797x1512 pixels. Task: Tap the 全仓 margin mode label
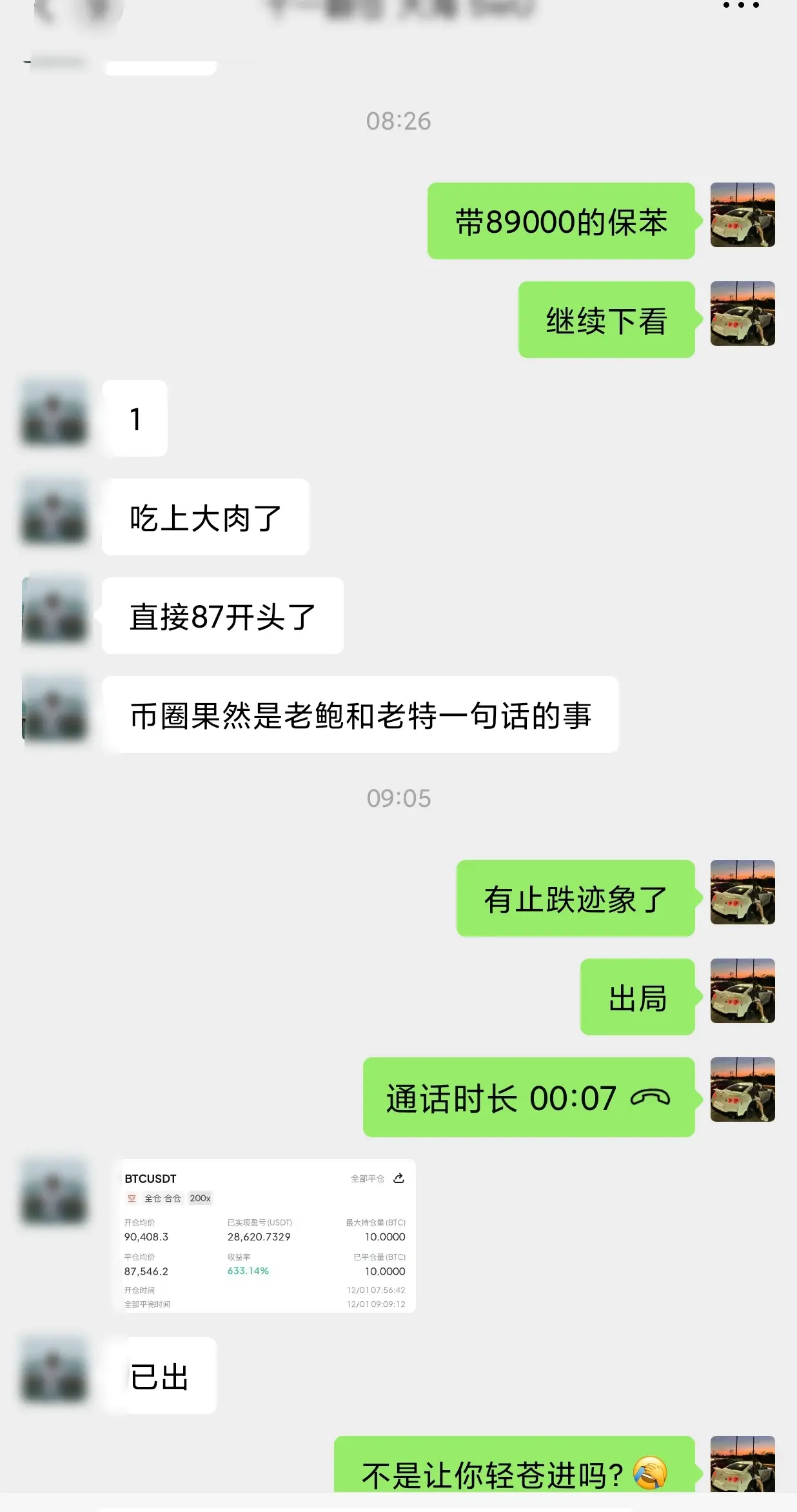coord(153,1198)
